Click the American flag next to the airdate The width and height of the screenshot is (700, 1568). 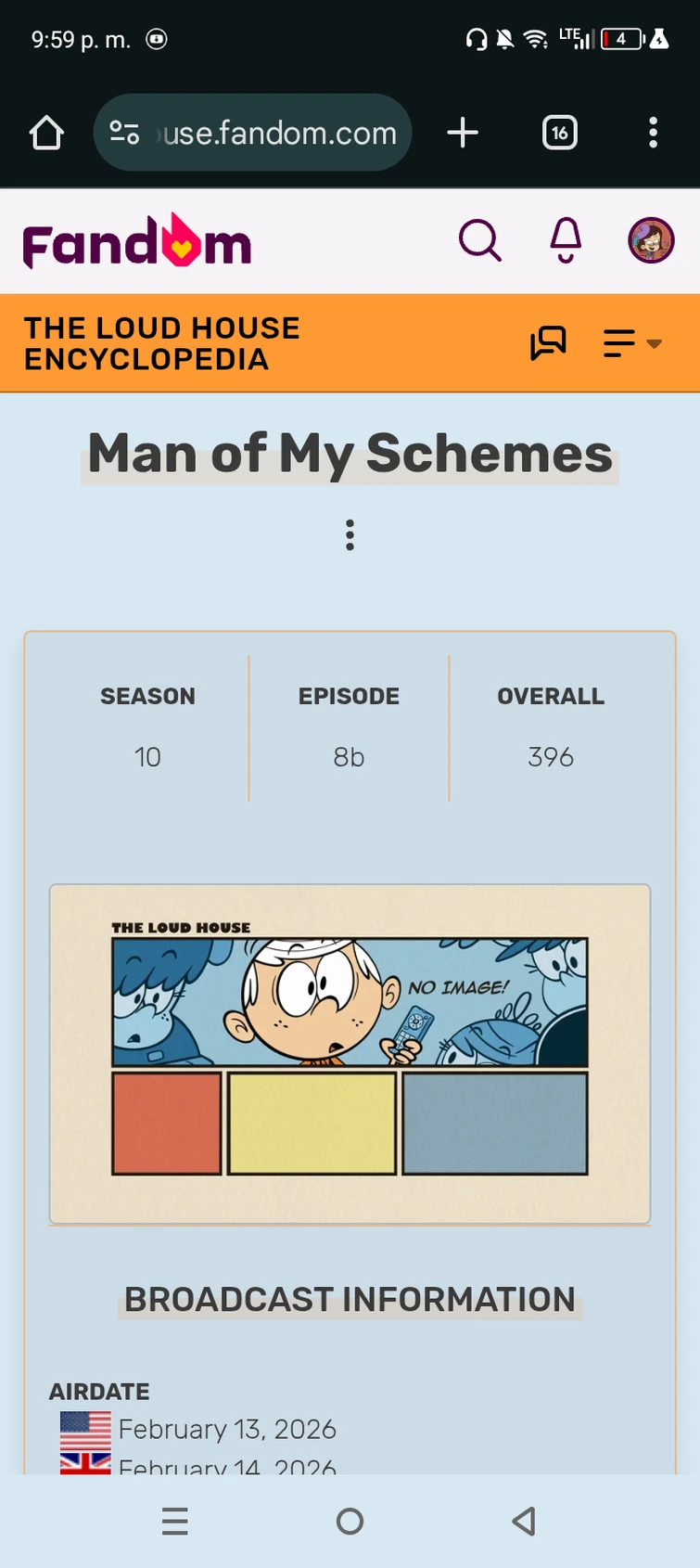tap(85, 1429)
